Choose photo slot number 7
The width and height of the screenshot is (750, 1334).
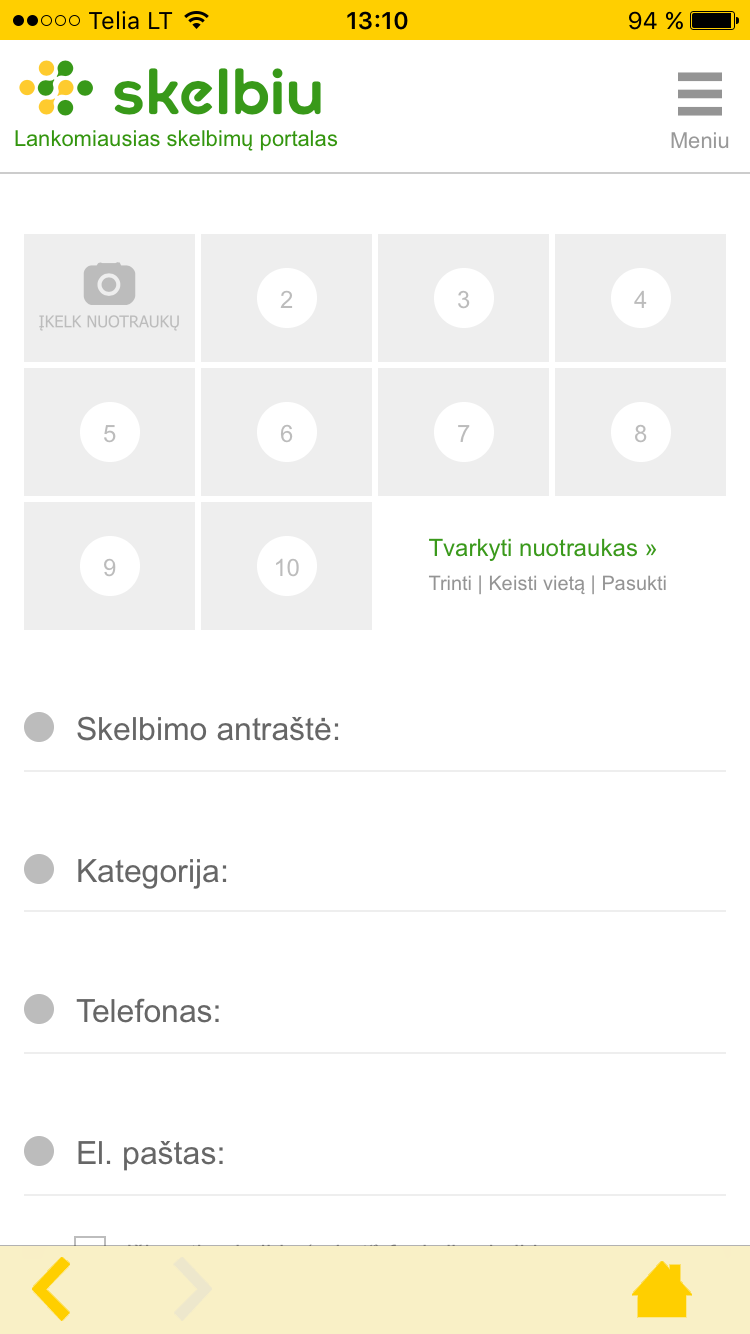463,432
